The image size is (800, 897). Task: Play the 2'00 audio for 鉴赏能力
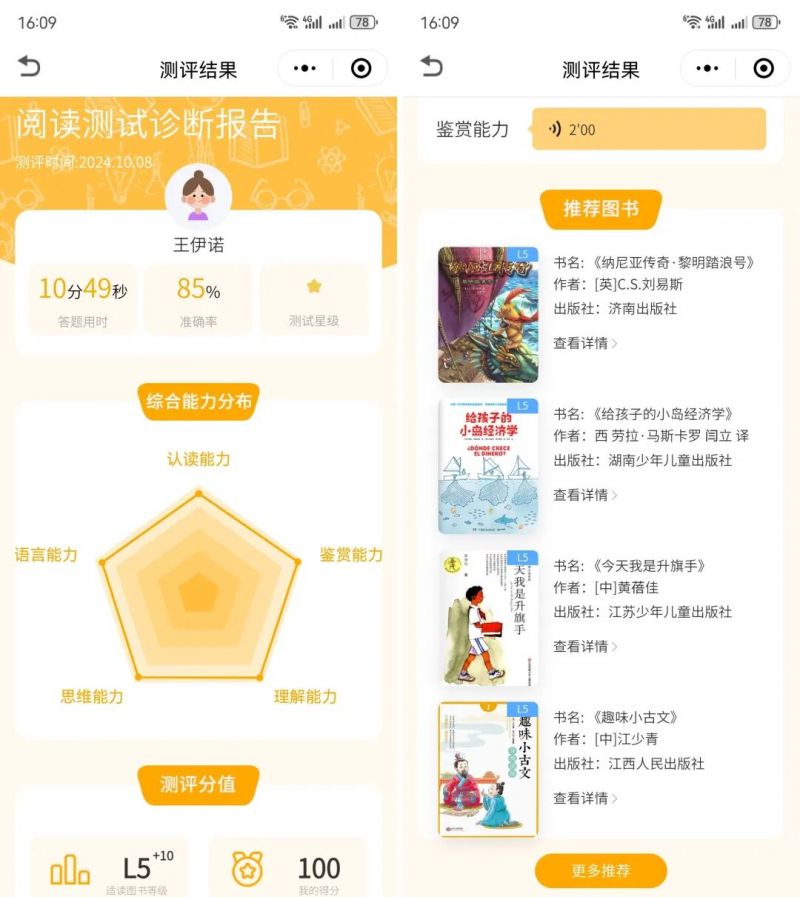click(648, 129)
